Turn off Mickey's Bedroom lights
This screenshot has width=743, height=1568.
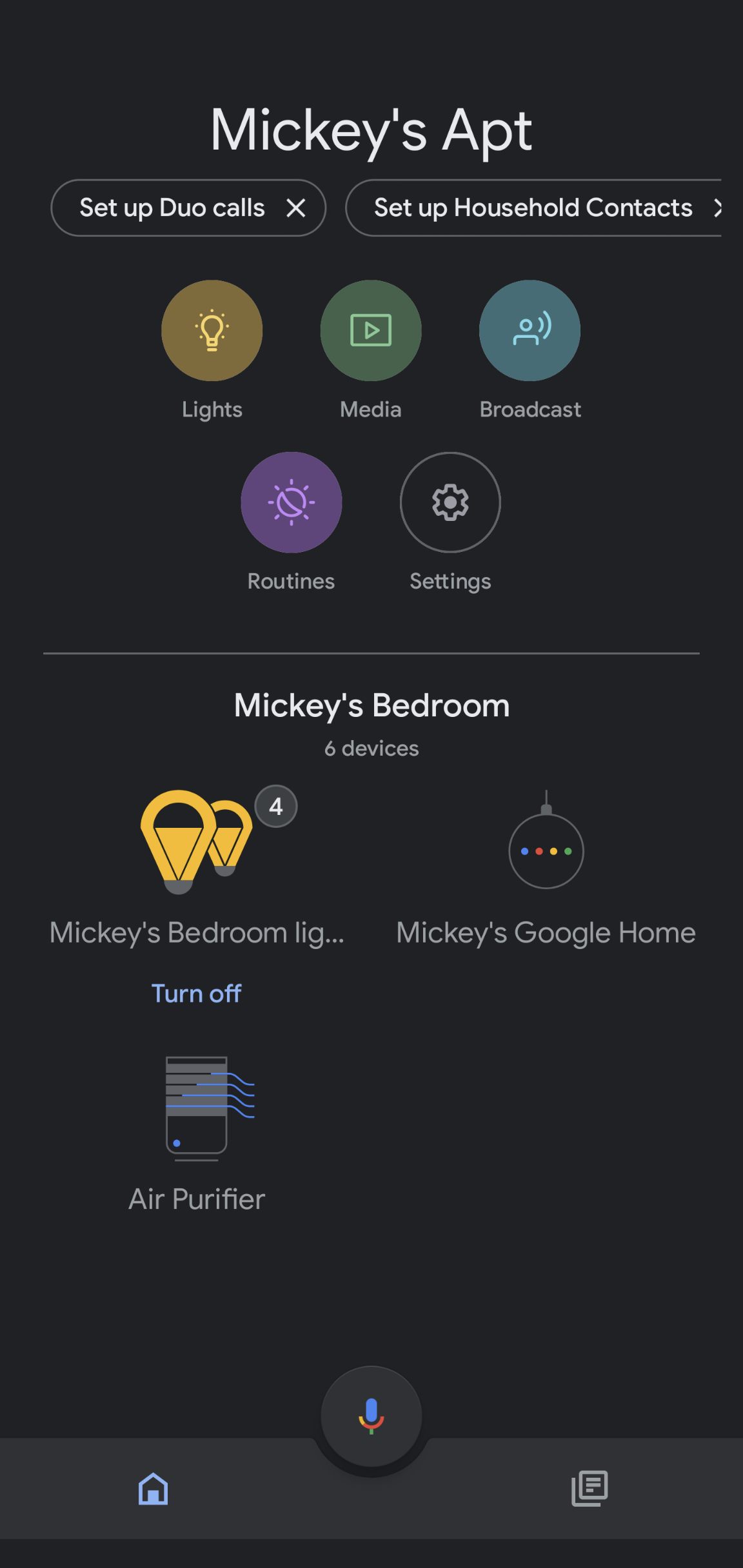[196, 994]
